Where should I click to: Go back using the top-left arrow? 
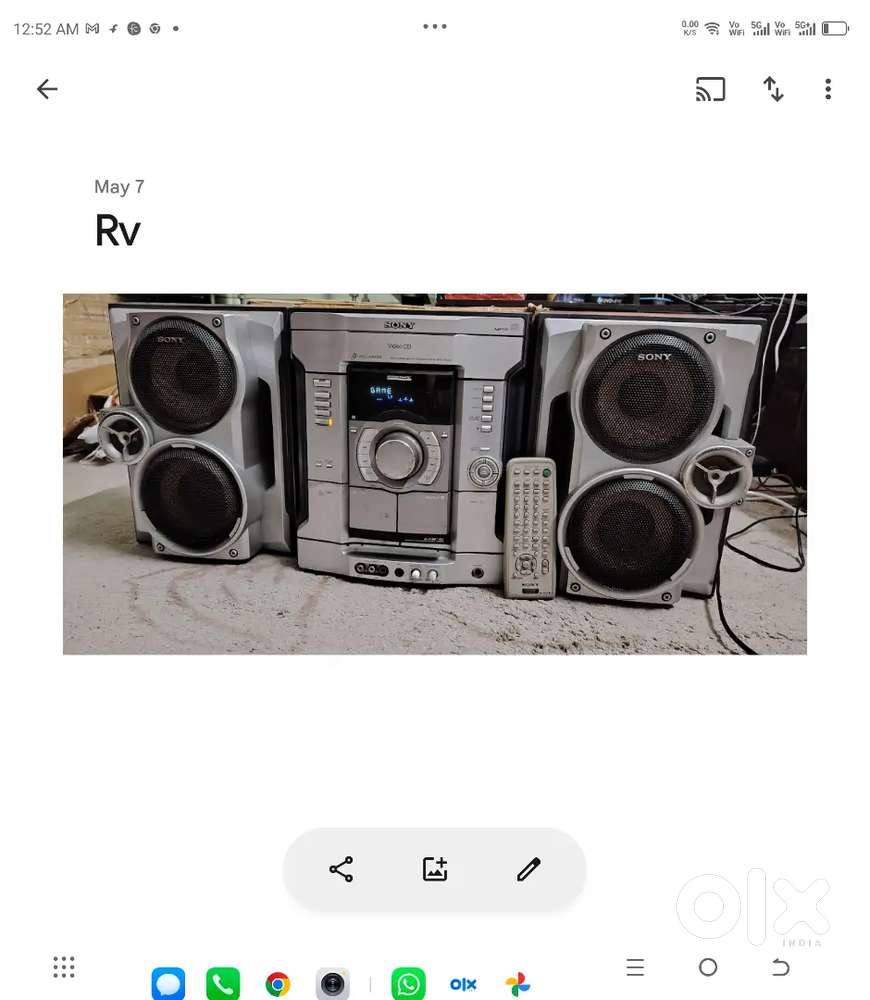(x=47, y=89)
